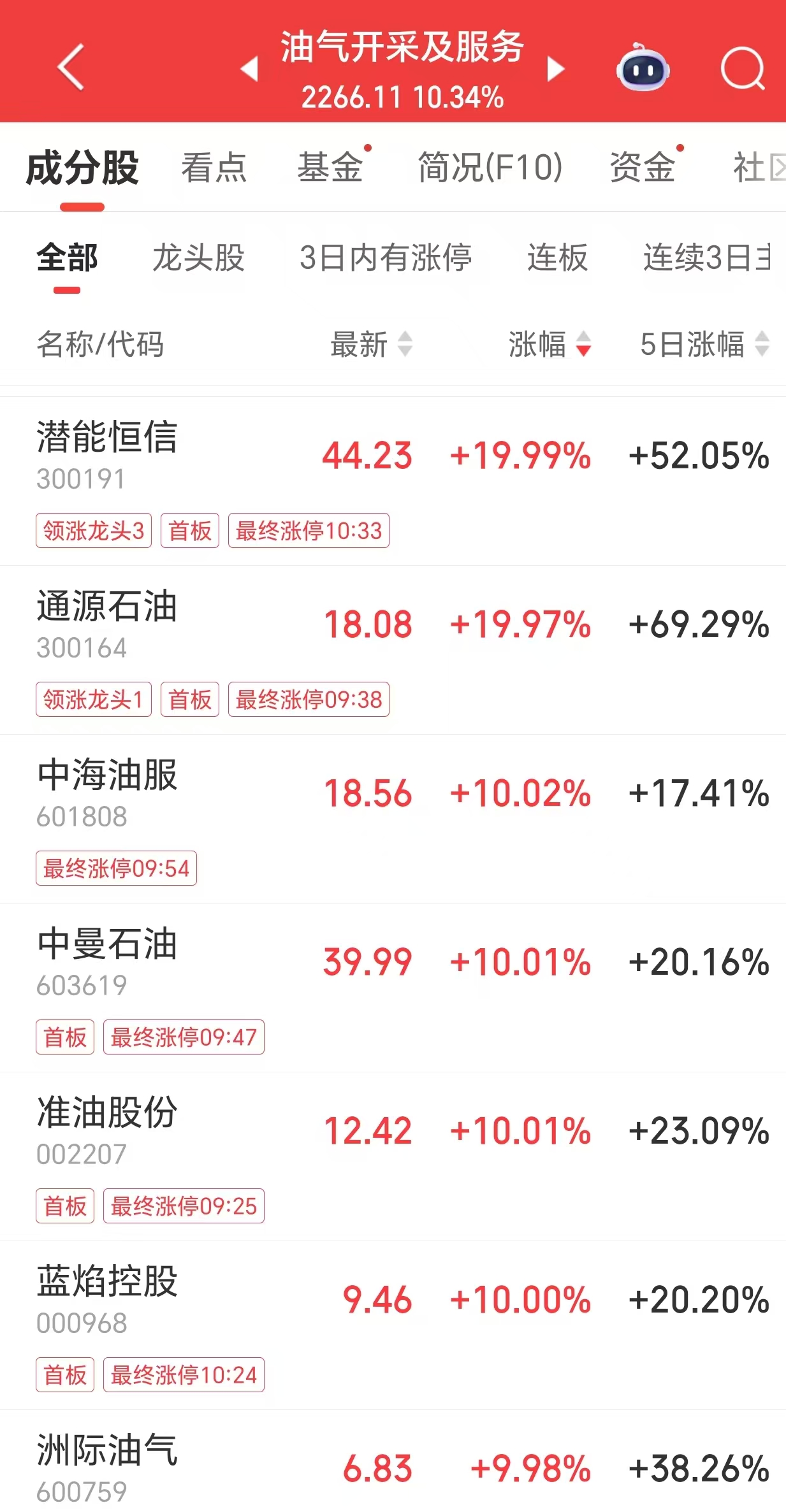The width and height of the screenshot is (786, 1512).
Task: Filter by 3日内有涨停
Action: click(x=386, y=258)
